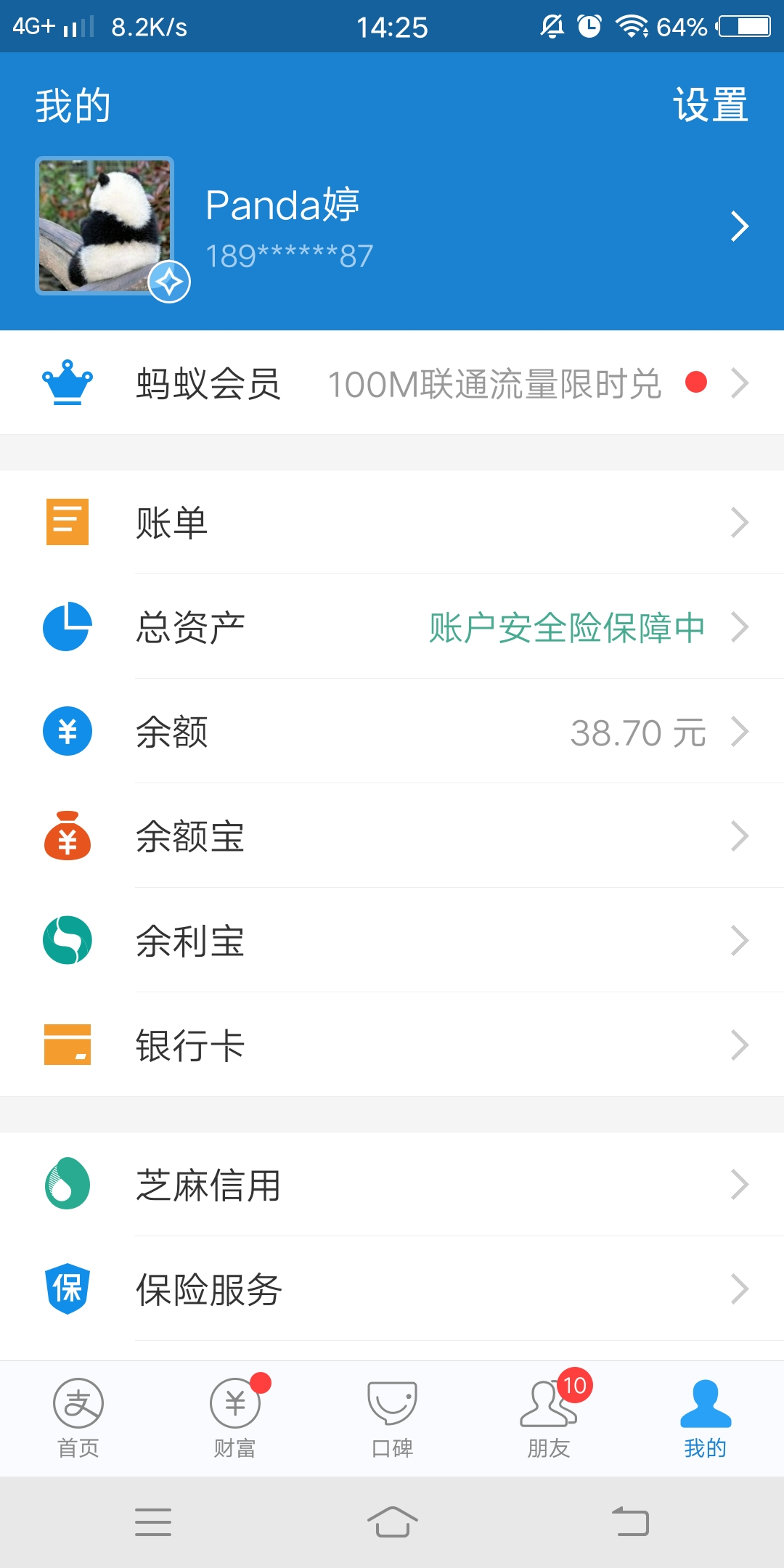Screen dimensions: 784x1568
Task: Open 保险服务 via the shield icon
Action: pyautogui.click(x=68, y=1289)
